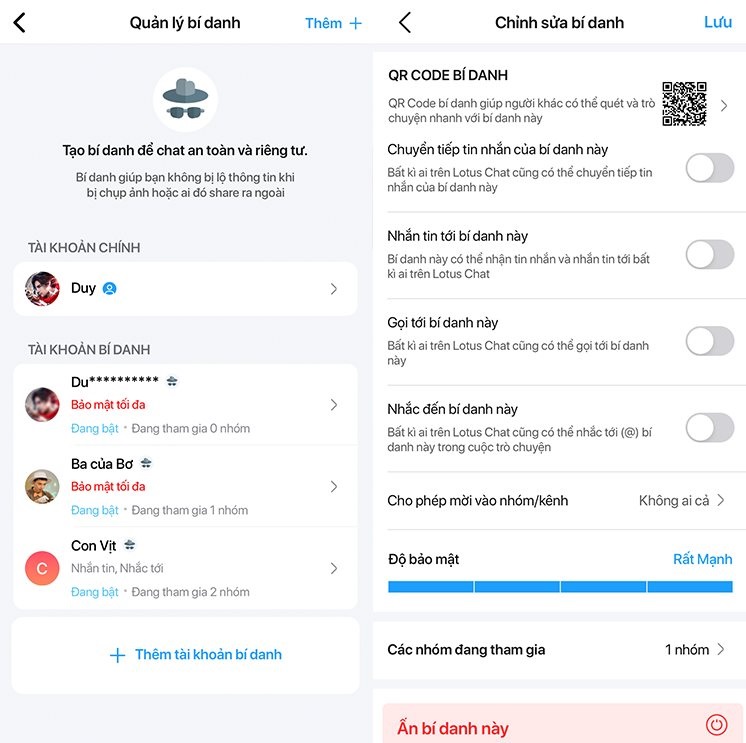This screenshot has width=746, height=743.
Task: Open the Con Vịt alias
Action: pos(185,568)
